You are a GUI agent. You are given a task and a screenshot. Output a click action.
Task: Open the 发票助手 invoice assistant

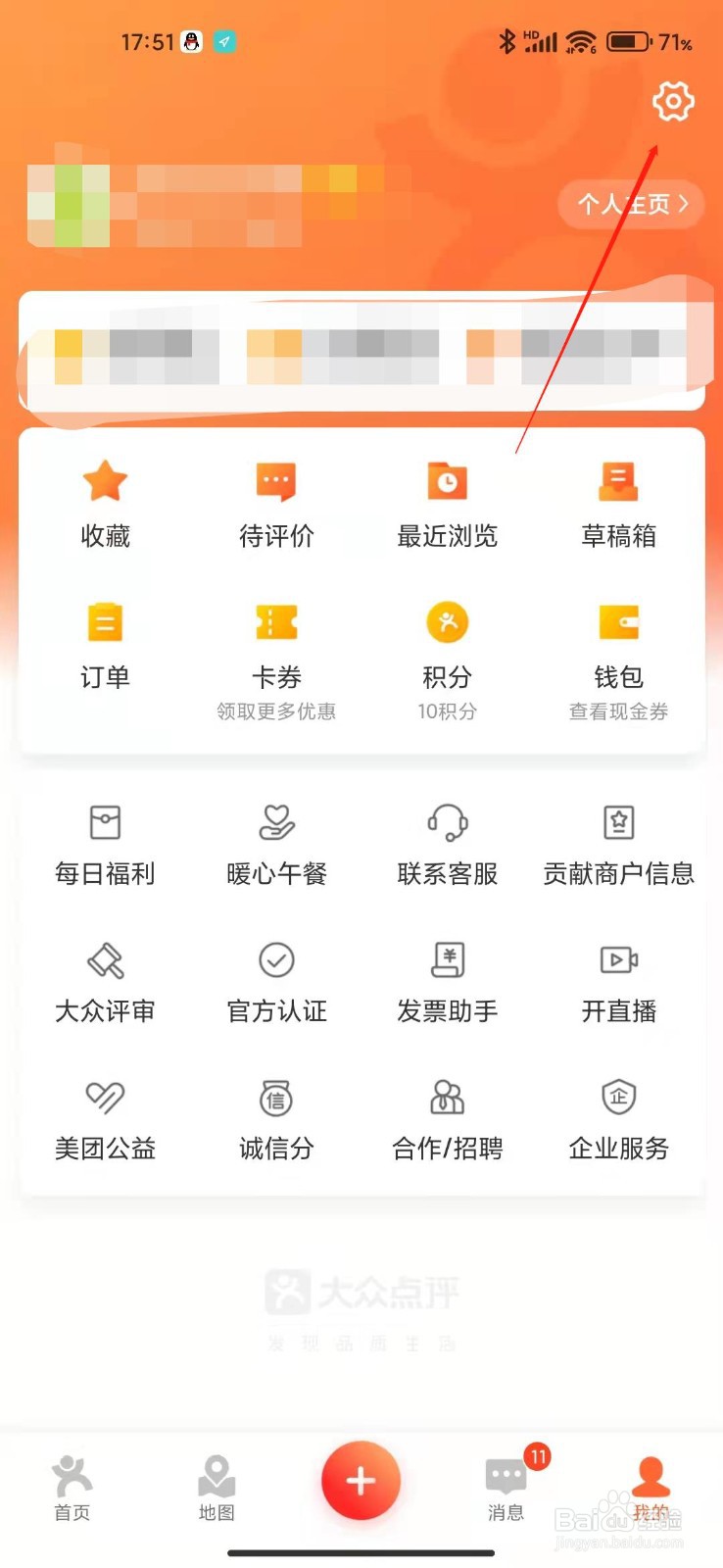(447, 978)
